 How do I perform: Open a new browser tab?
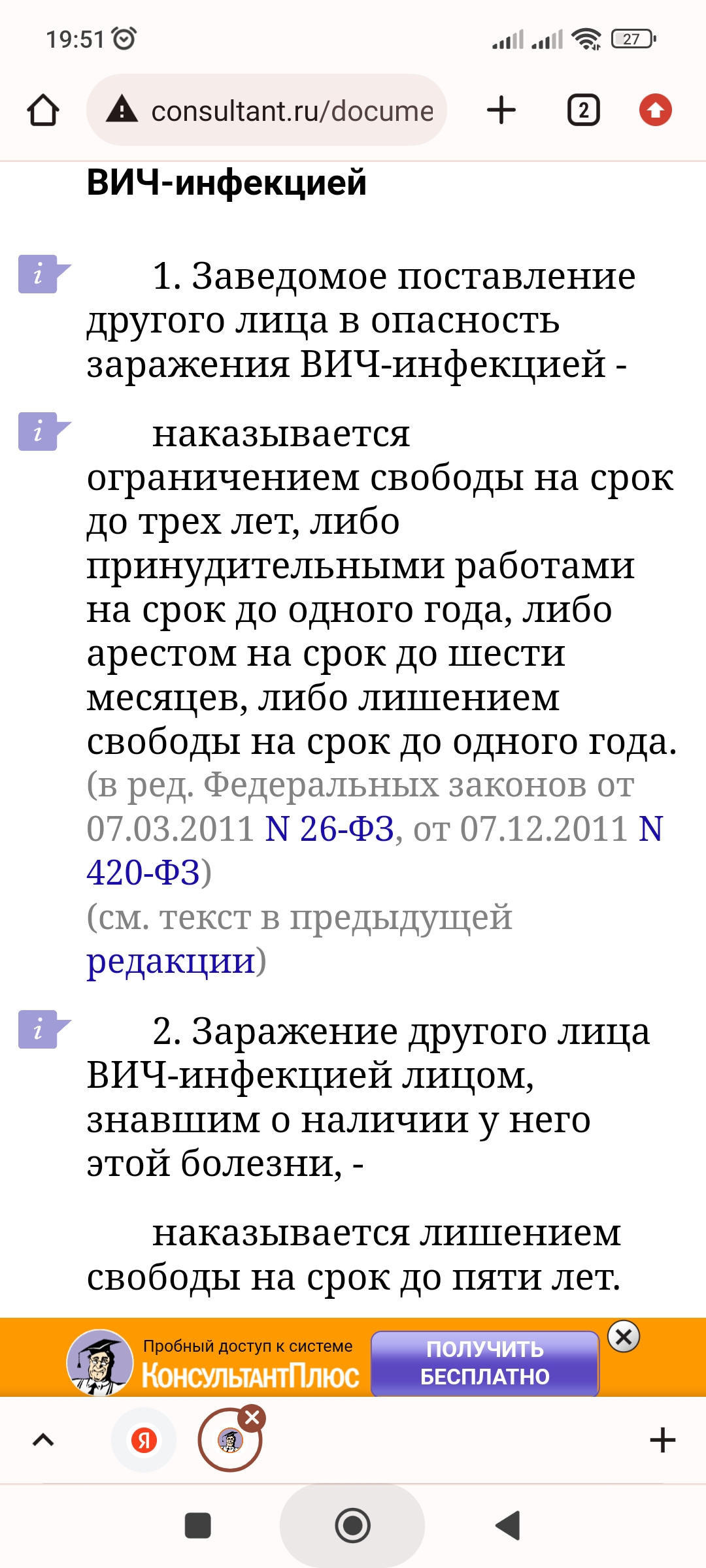(x=501, y=110)
